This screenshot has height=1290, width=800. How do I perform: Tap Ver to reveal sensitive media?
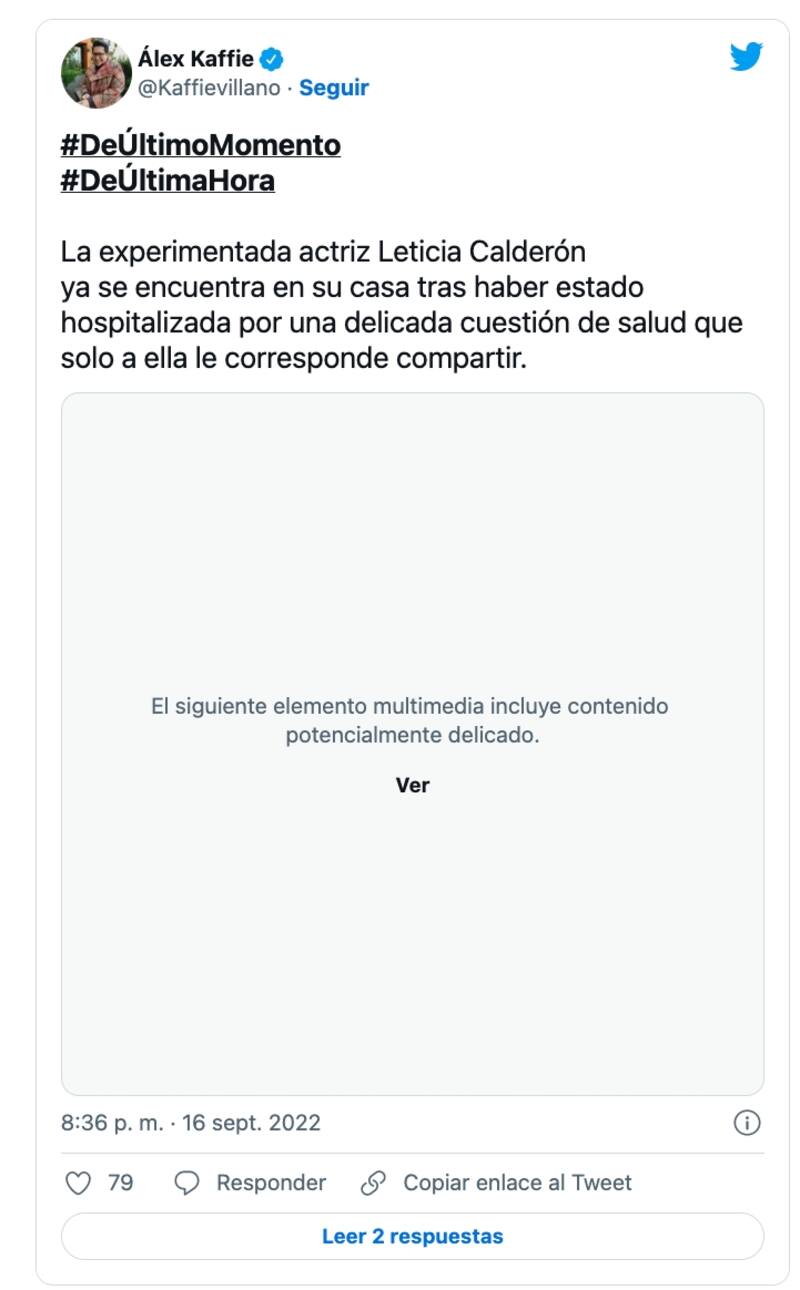click(412, 785)
